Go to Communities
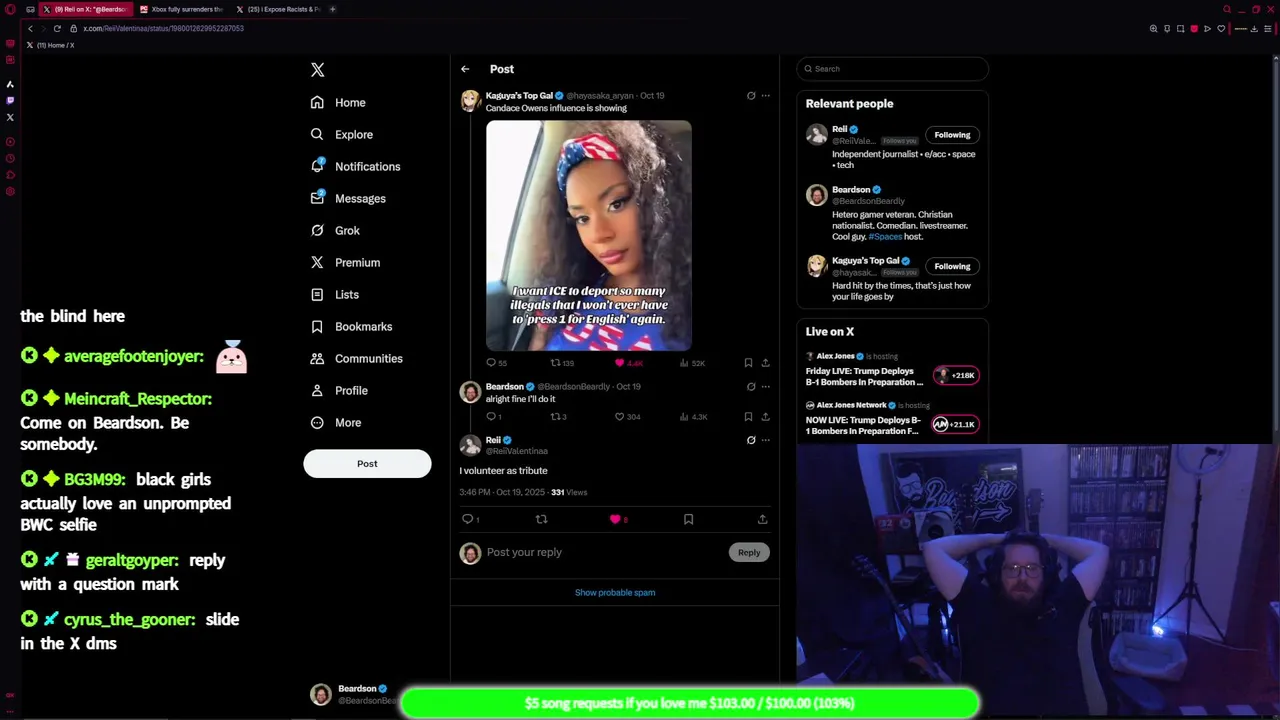 (x=367, y=359)
